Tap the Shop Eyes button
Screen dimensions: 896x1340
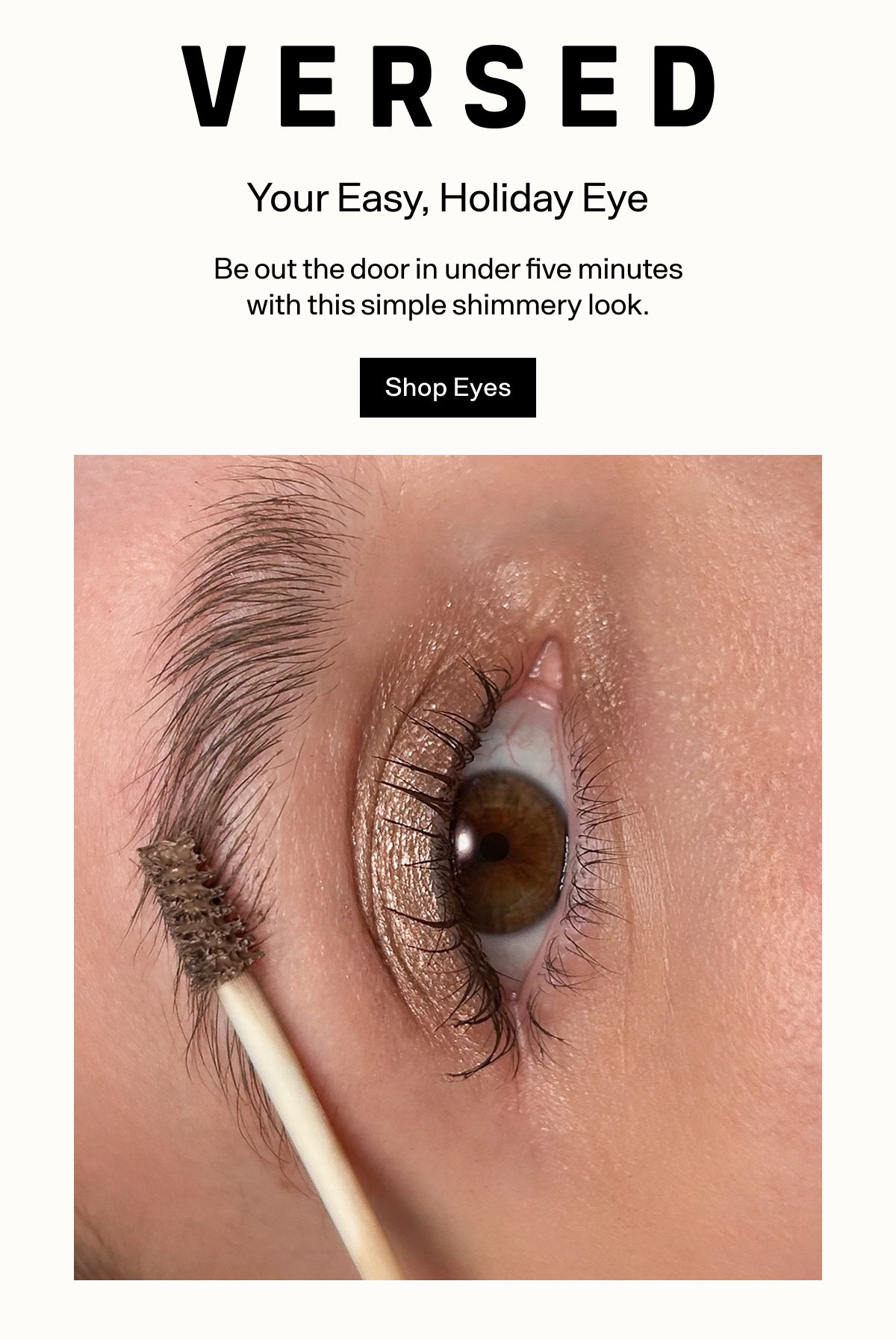[447, 388]
